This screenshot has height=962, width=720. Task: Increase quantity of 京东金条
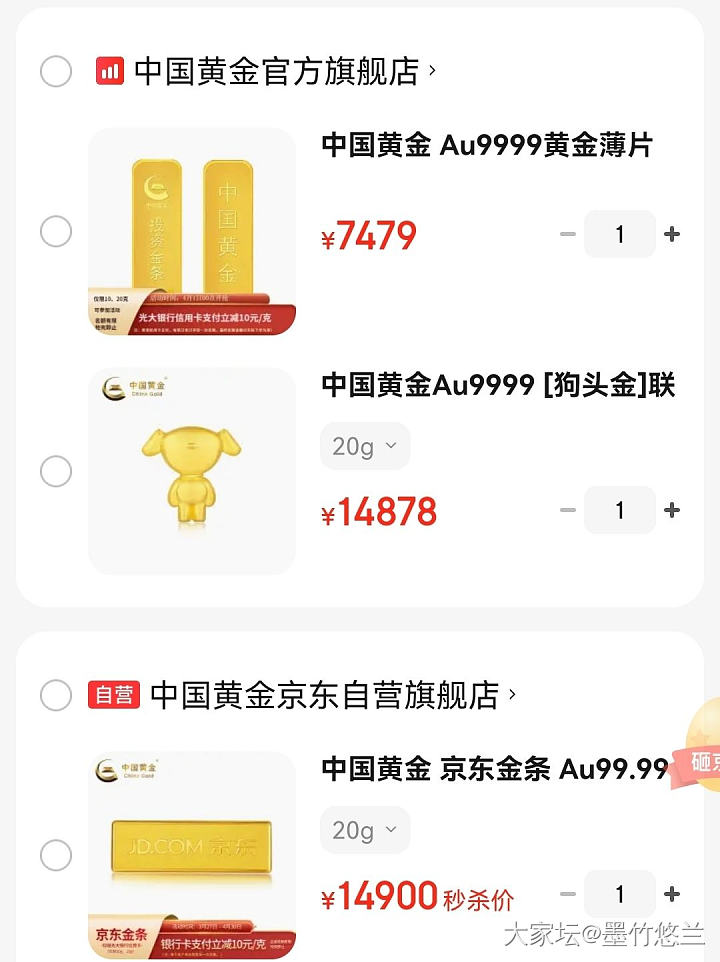[x=672, y=894]
